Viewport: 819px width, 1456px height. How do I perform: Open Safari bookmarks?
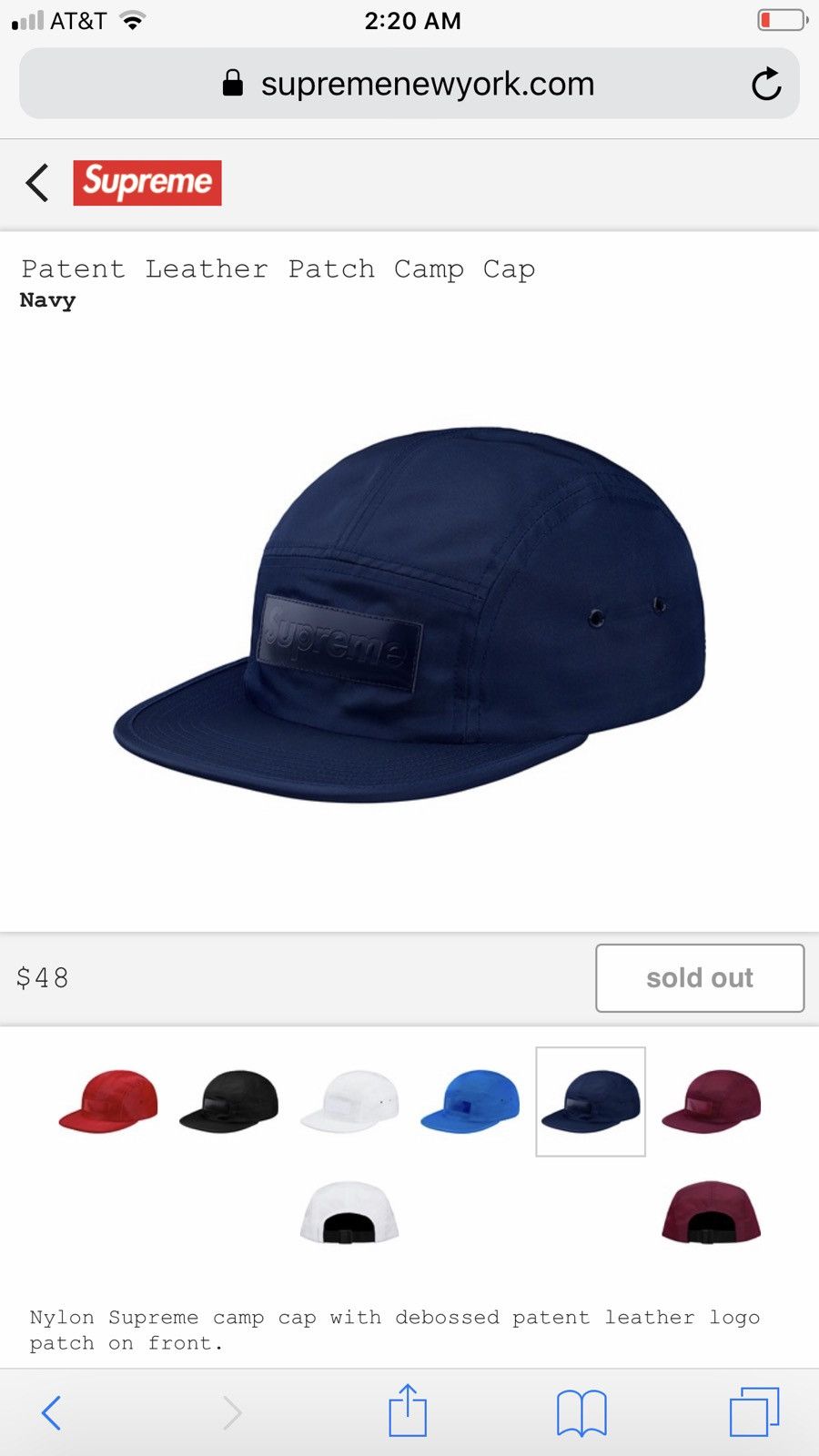(581, 1412)
